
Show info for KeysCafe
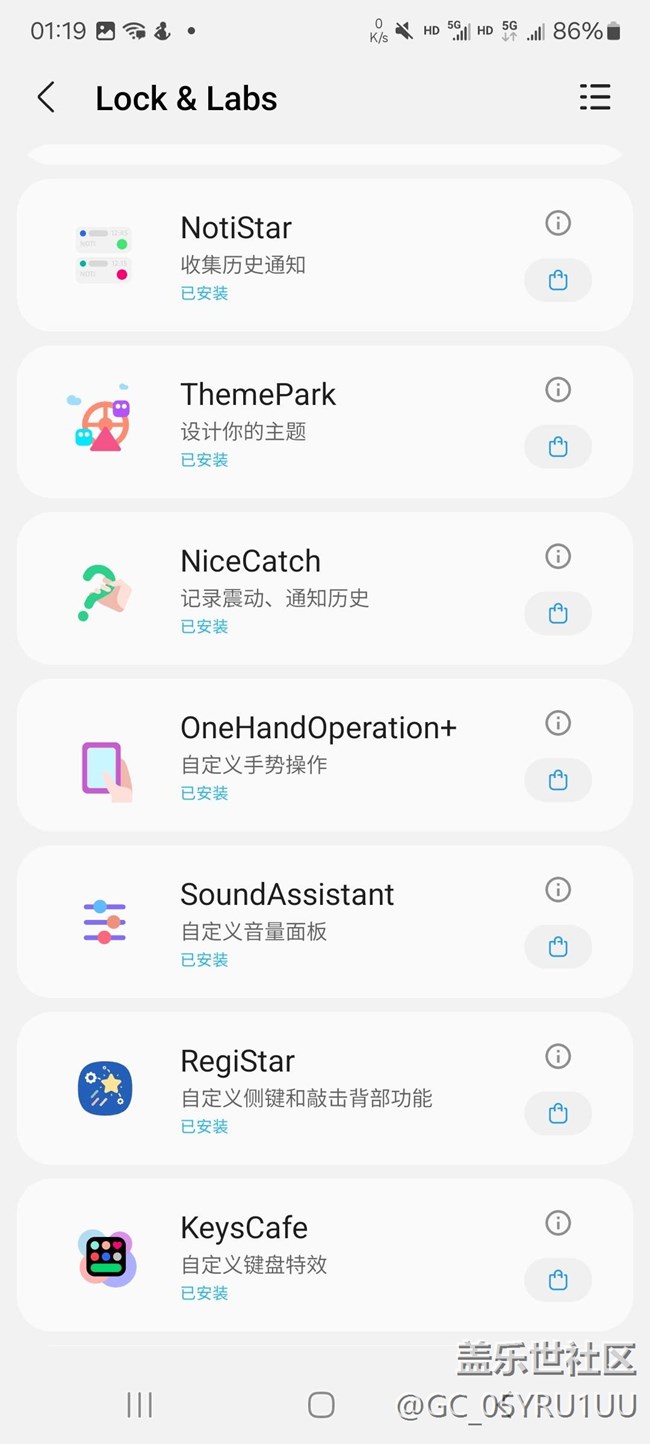[x=558, y=1223]
